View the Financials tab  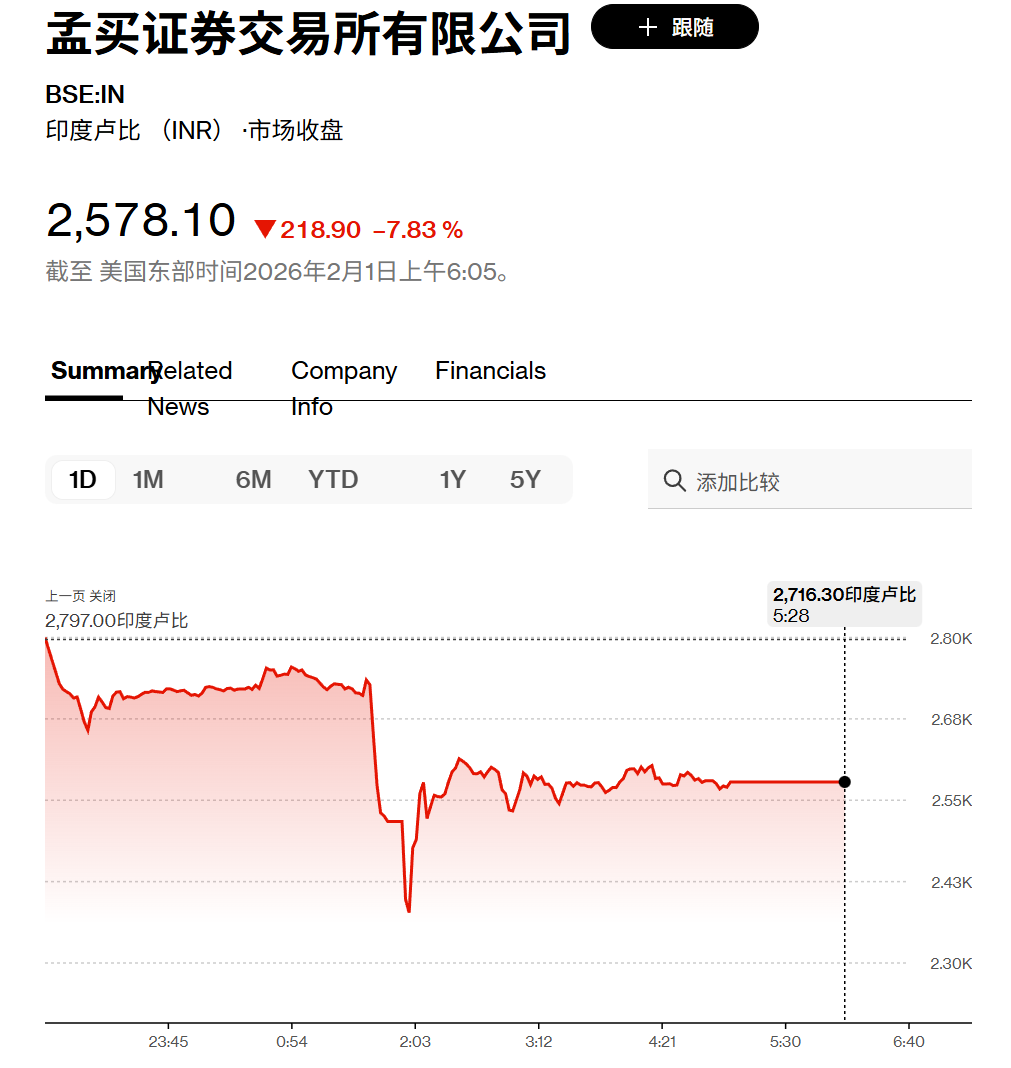pyautogui.click(x=490, y=370)
